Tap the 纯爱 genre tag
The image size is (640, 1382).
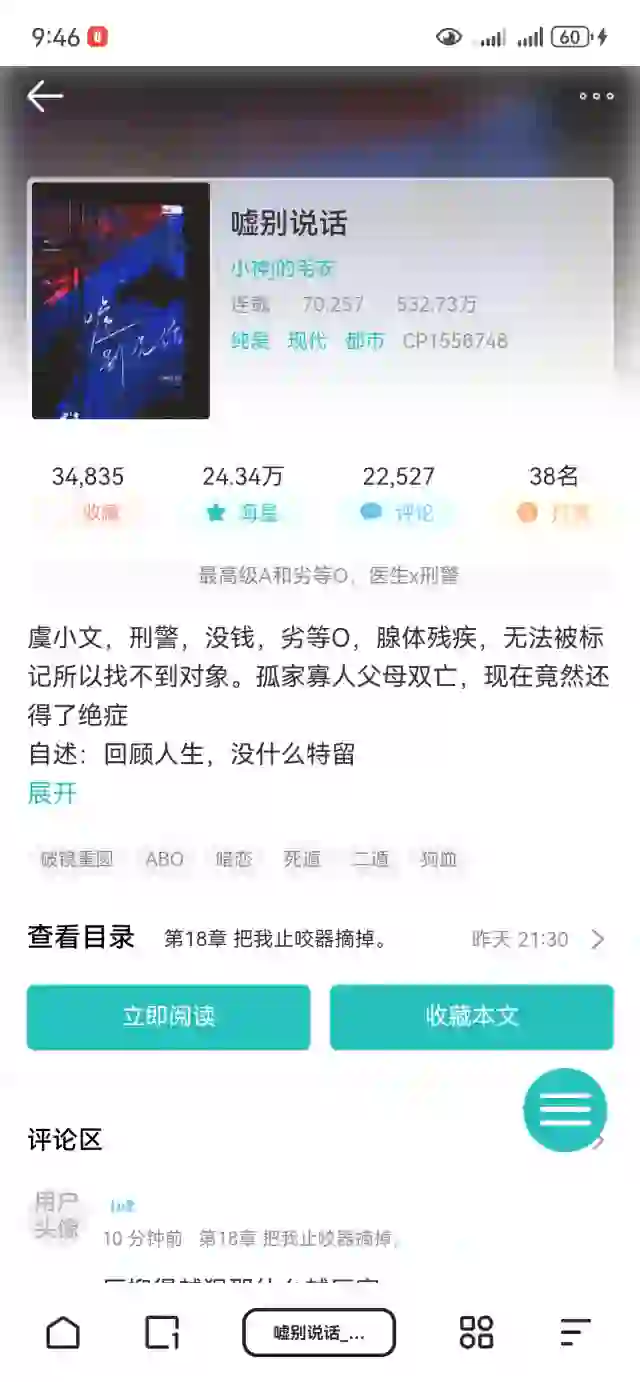coord(250,341)
